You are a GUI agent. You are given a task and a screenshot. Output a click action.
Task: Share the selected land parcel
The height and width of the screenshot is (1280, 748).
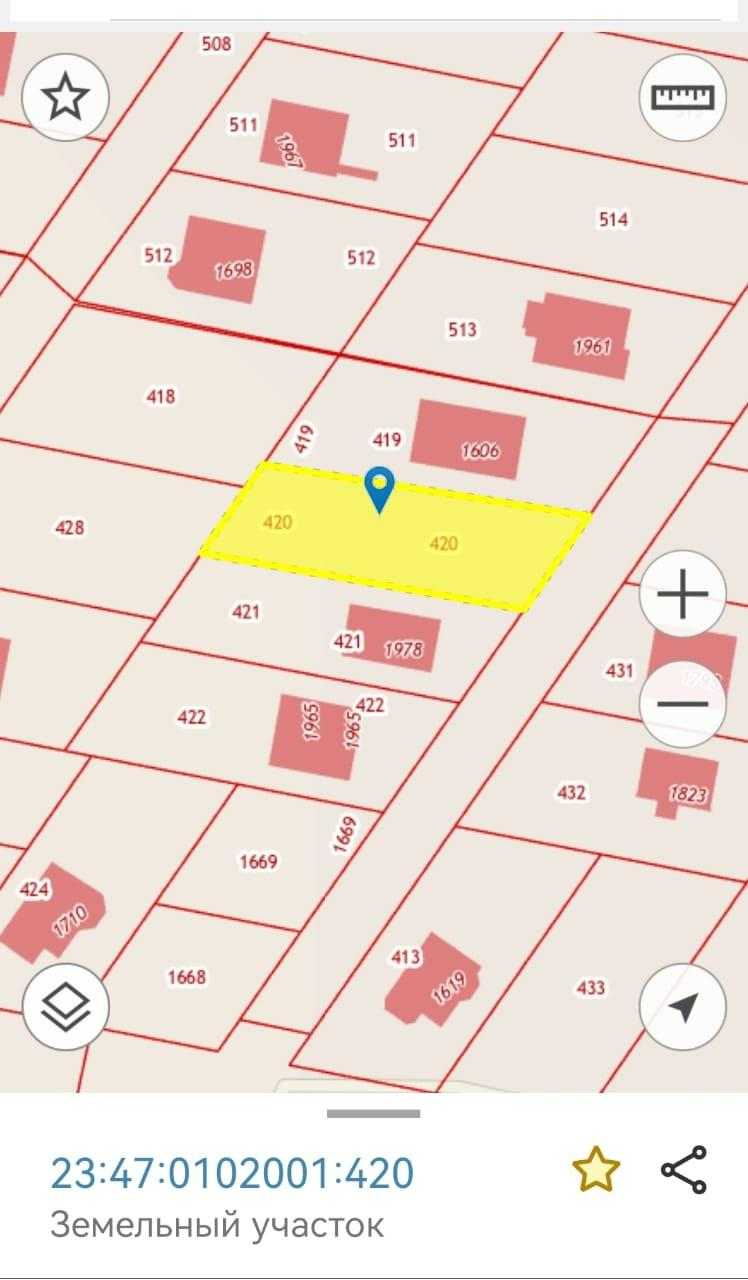tap(684, 1170)
